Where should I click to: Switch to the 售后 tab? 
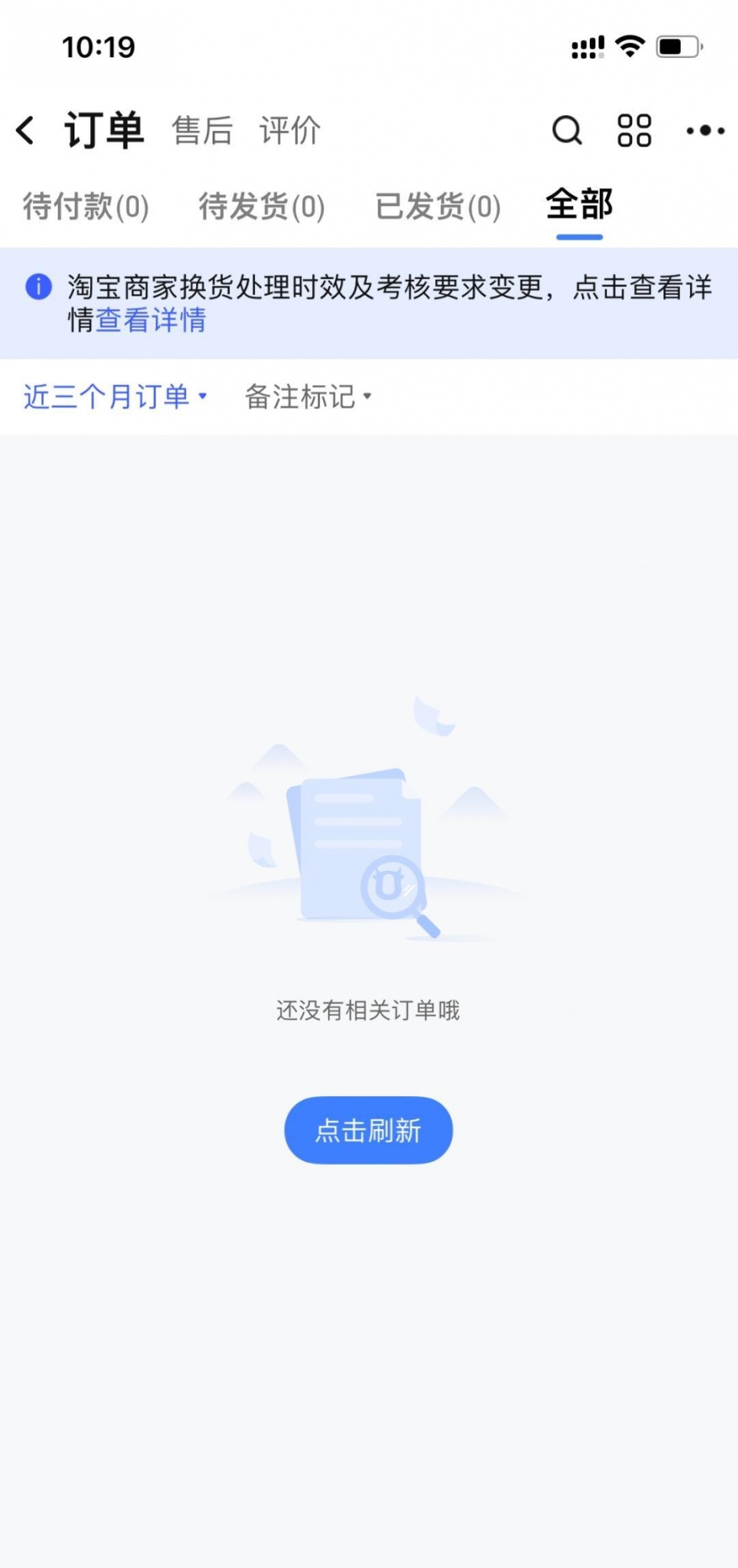click(202, 130)
